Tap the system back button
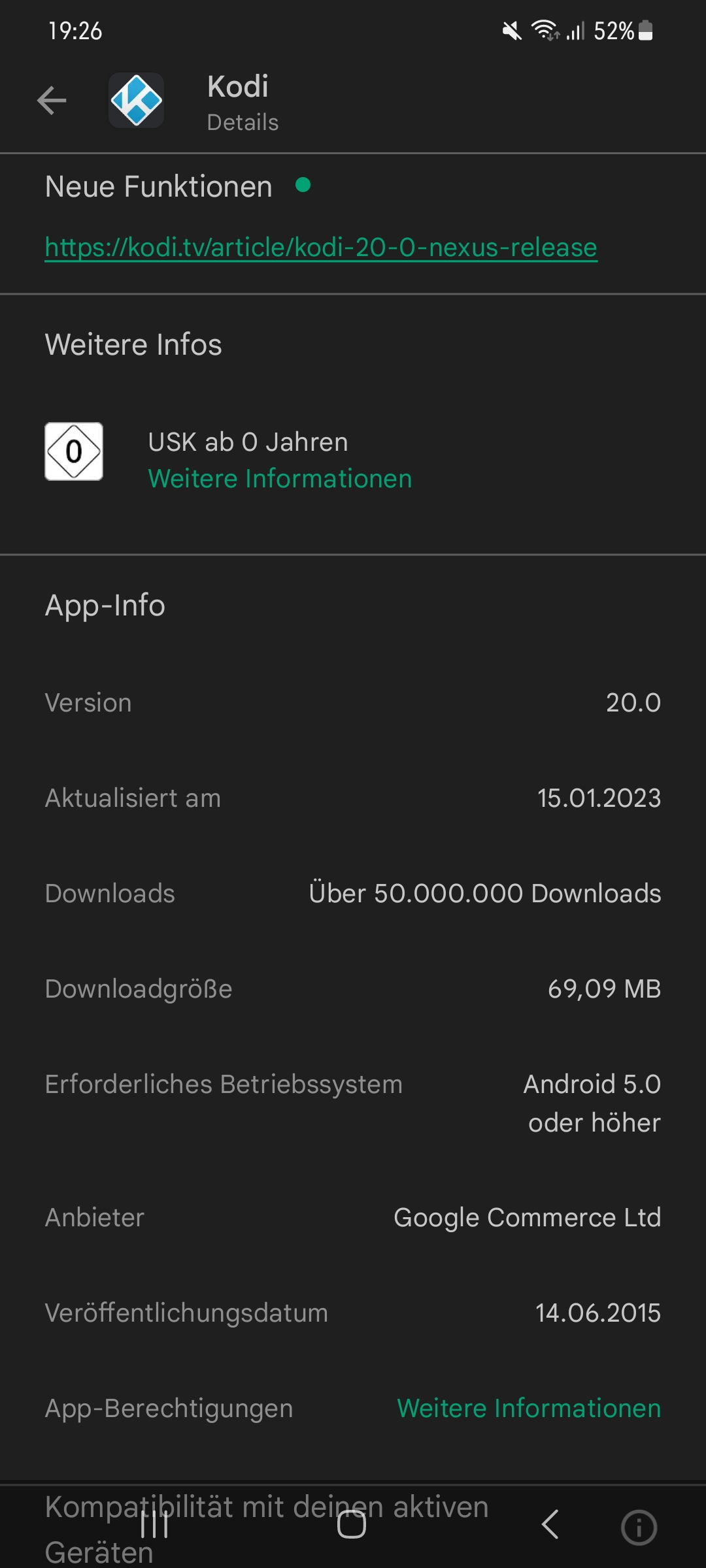This screenshot has height=1568, width=706. [x=550, y=1524]
